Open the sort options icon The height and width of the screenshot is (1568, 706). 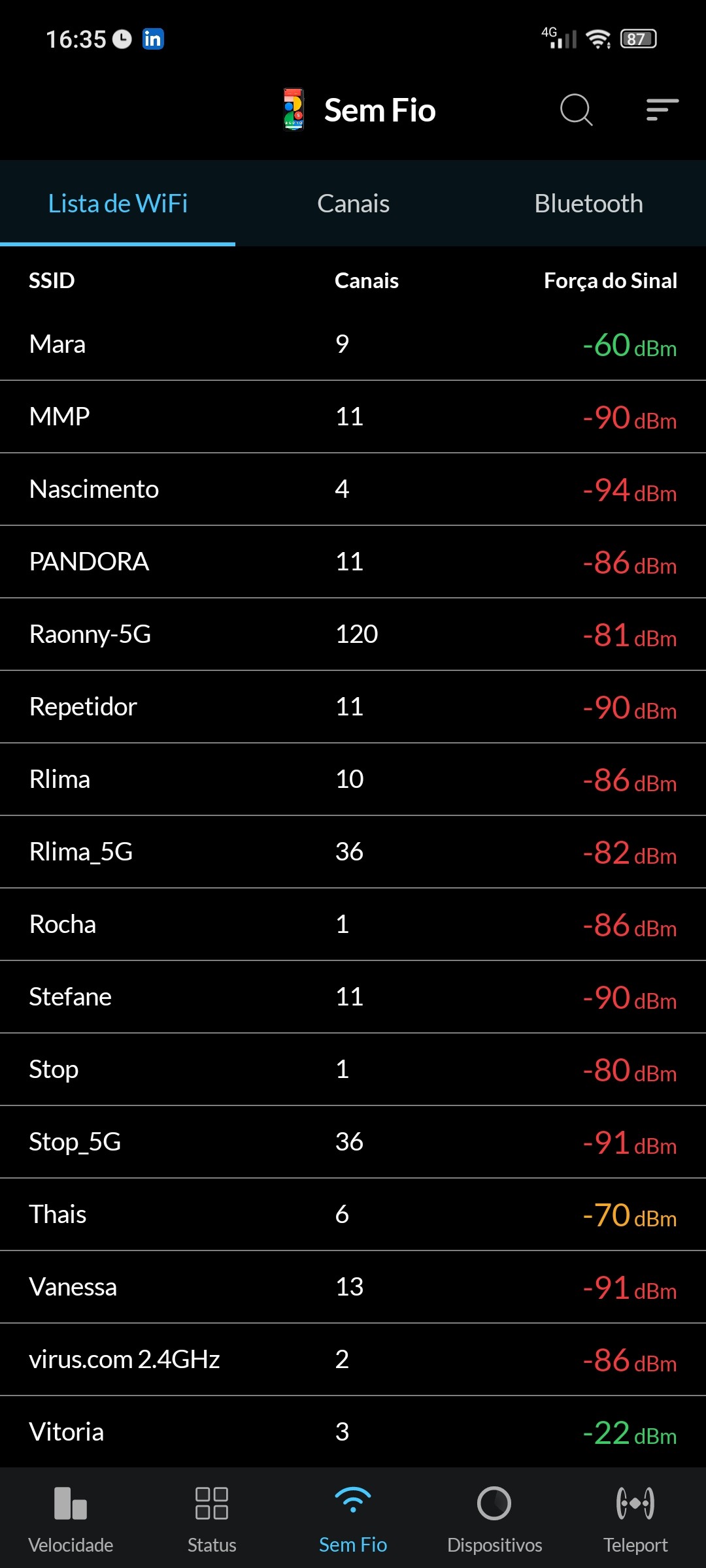662,110
